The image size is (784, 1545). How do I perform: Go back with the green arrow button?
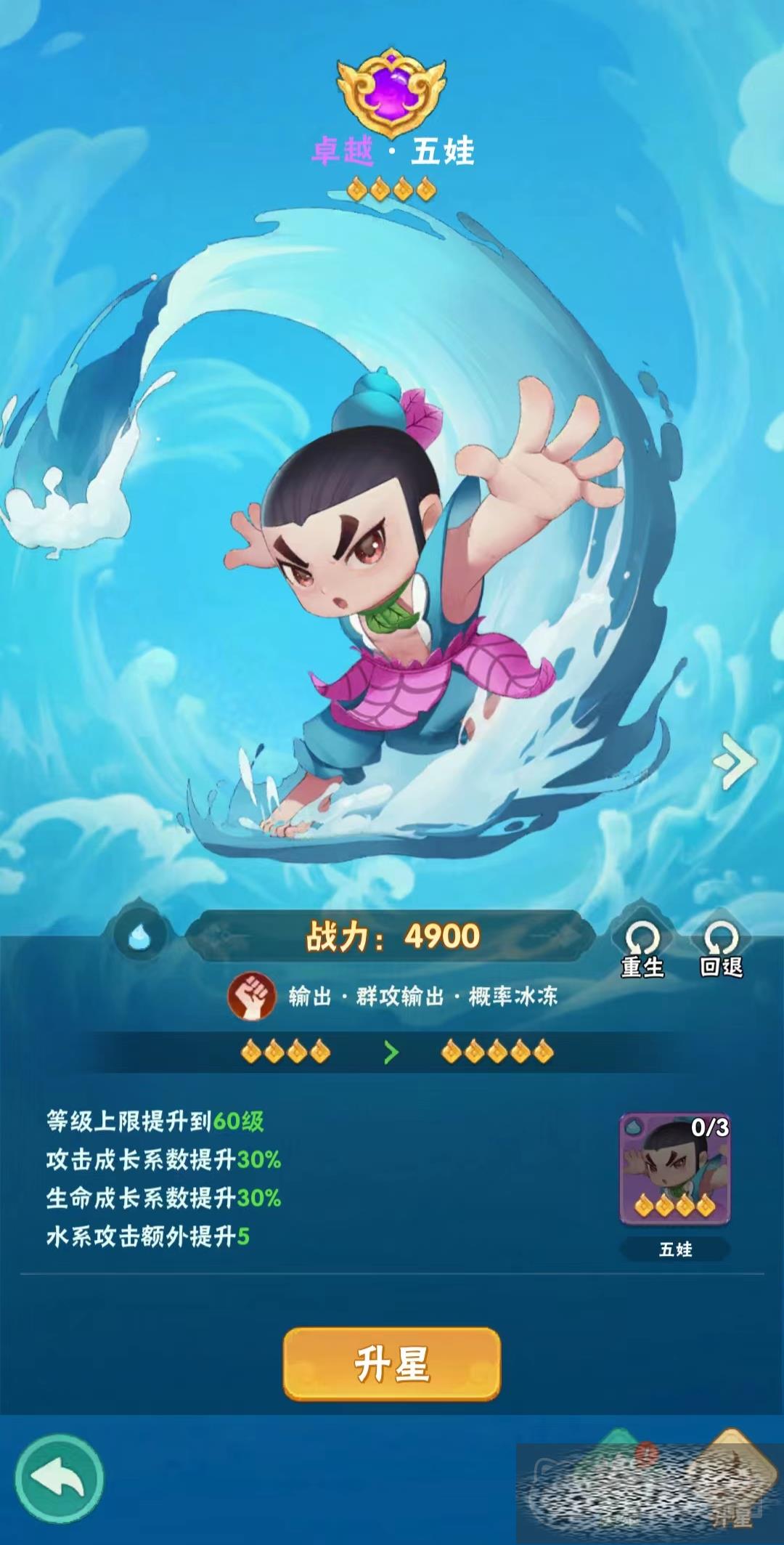[60, 1479]
